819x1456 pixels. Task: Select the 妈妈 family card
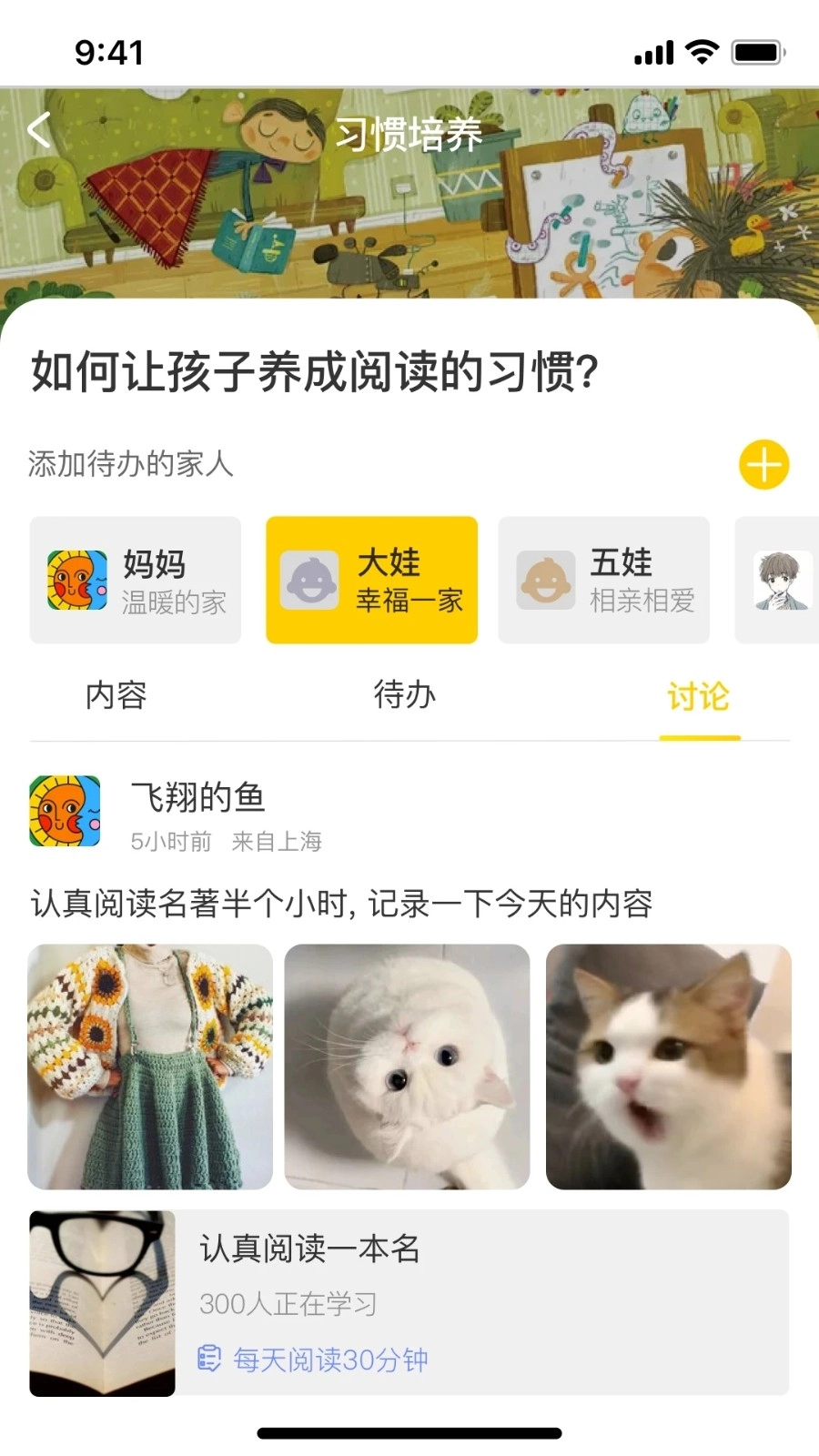pos(136,581)
